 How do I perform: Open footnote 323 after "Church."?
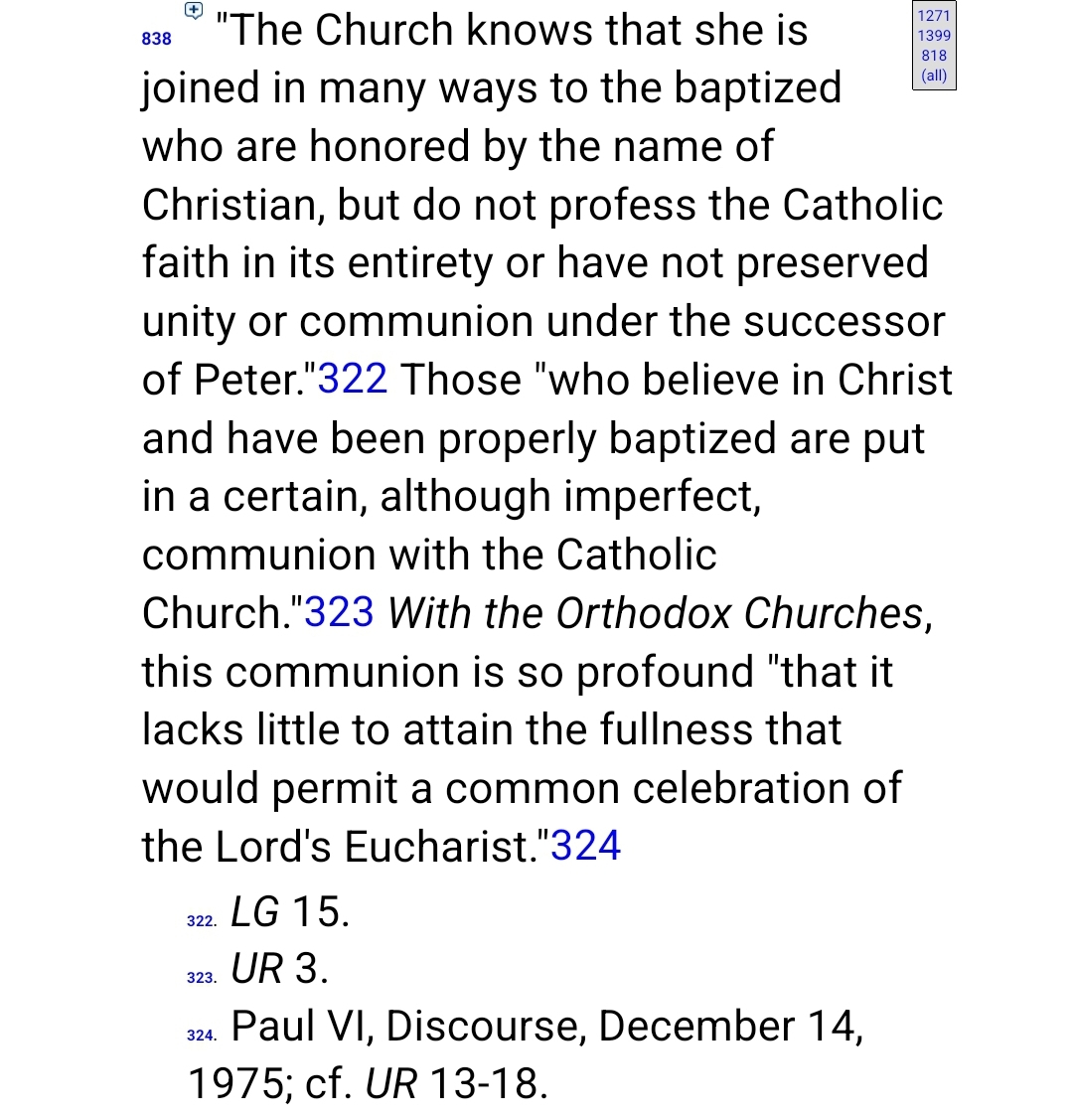coord(339,612)
